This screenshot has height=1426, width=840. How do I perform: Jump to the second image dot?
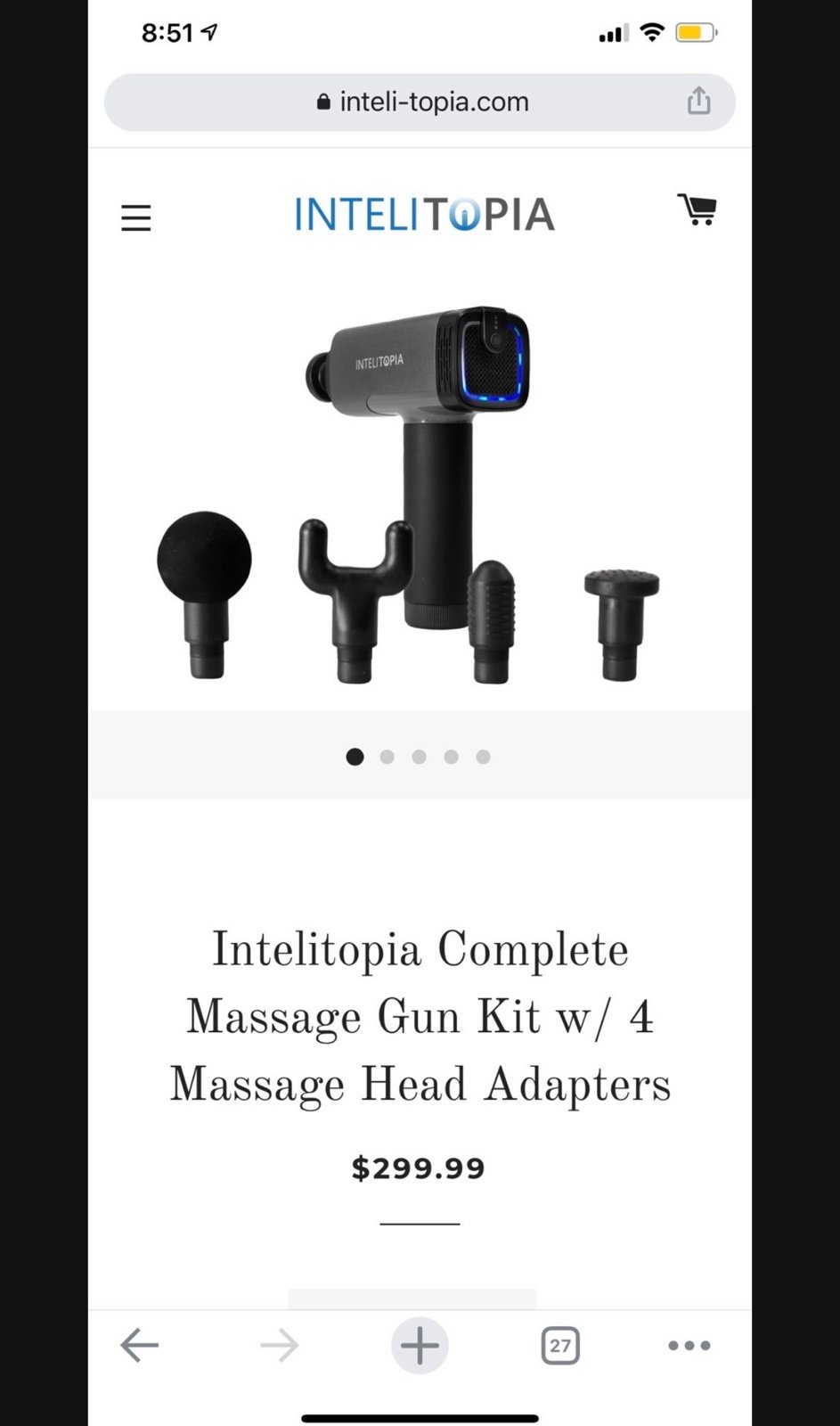pos(387,757)
